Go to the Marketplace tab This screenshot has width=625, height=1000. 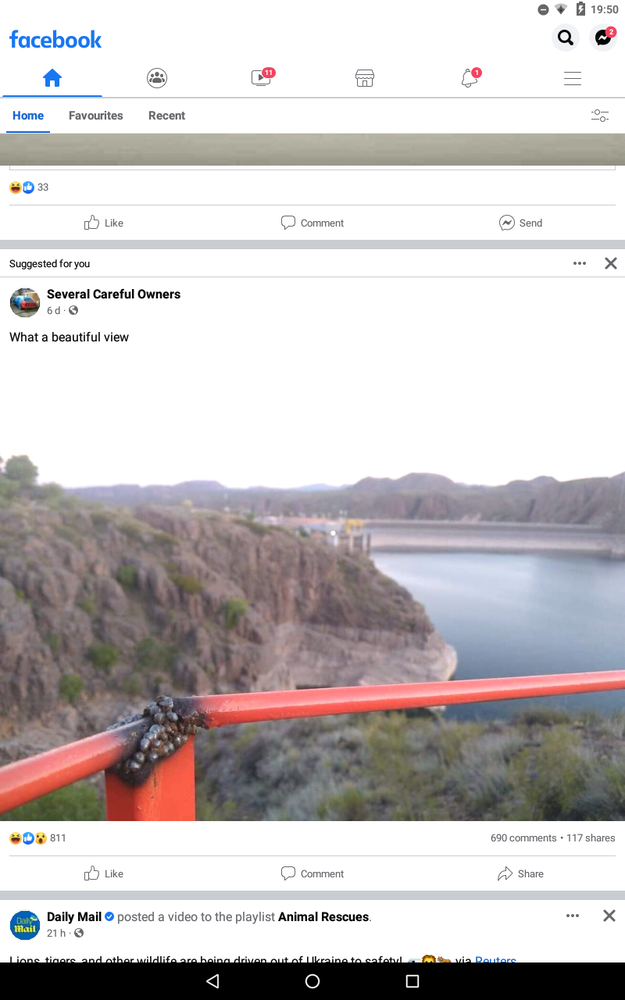[x=365, y=78]
